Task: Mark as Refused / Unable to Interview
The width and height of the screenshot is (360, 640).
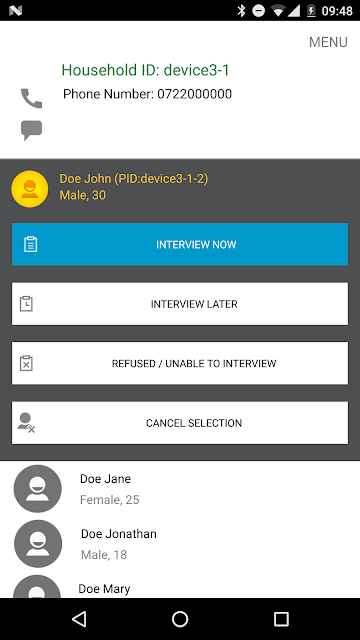Action: (180, 363)
